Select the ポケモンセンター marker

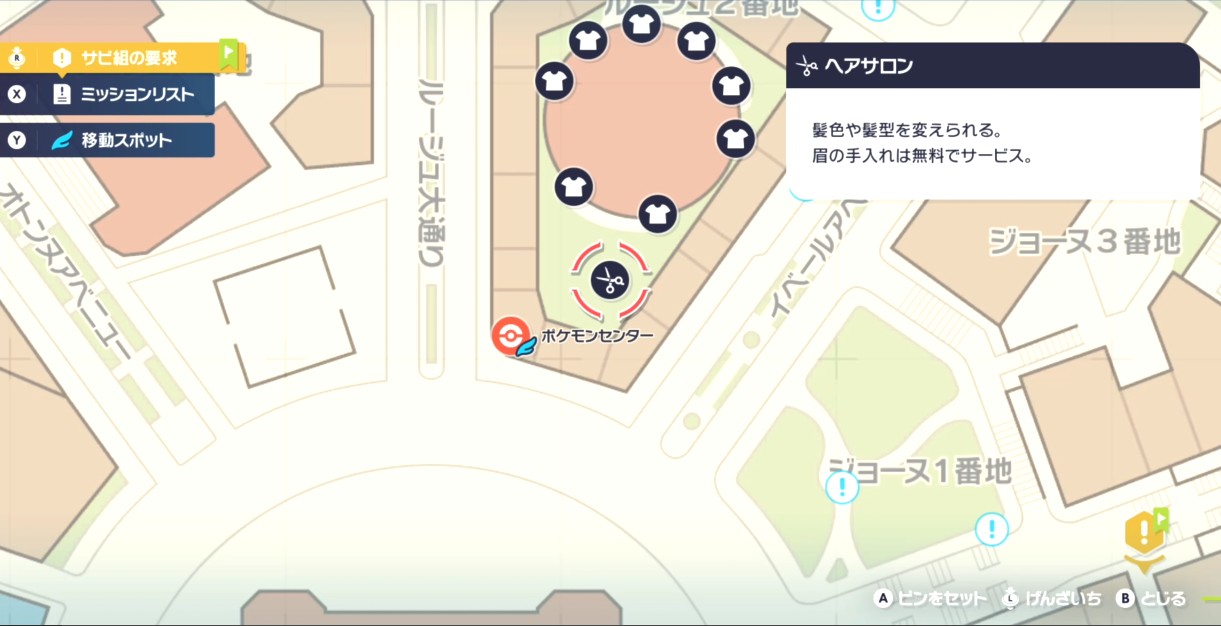pyautogui.click(x=511, y=335)
